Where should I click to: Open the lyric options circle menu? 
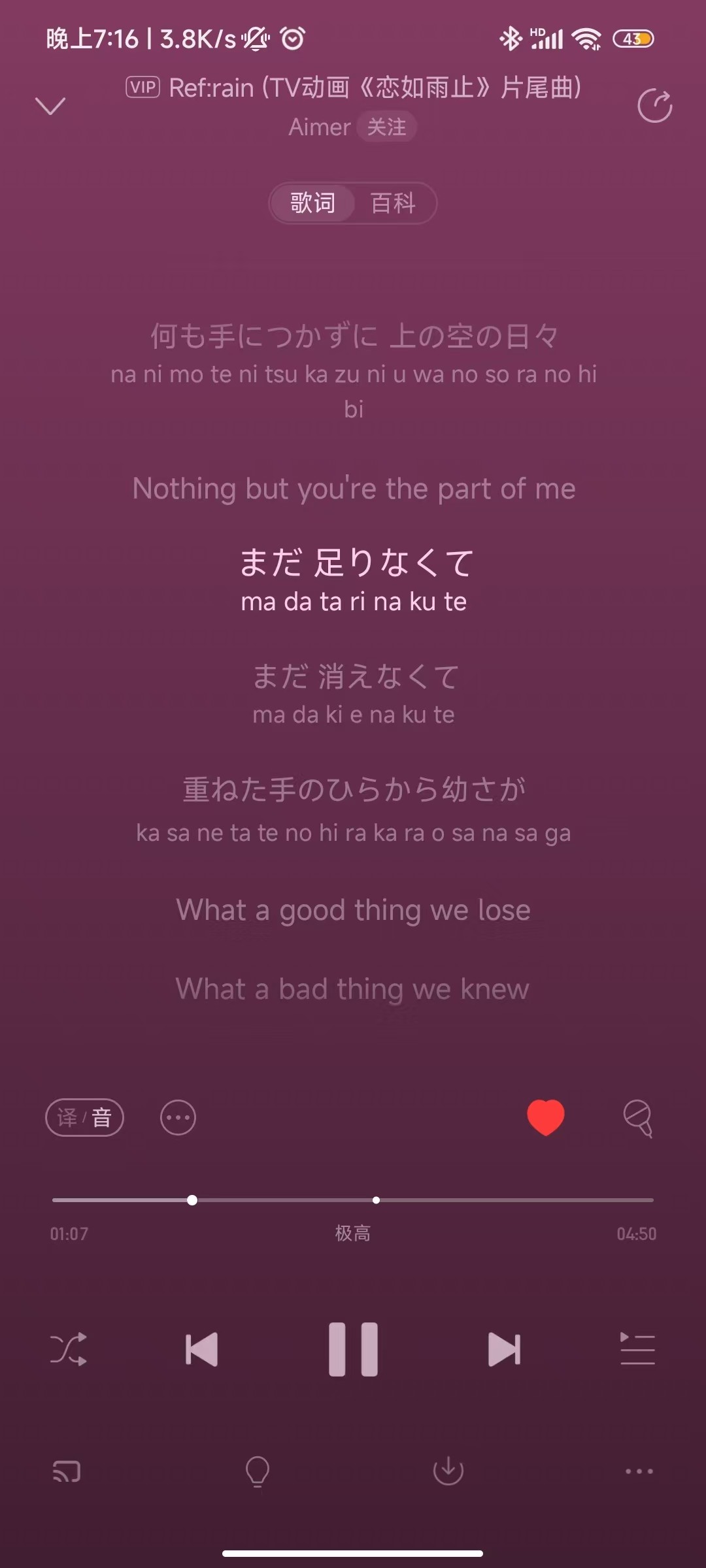click(178, 1118)
